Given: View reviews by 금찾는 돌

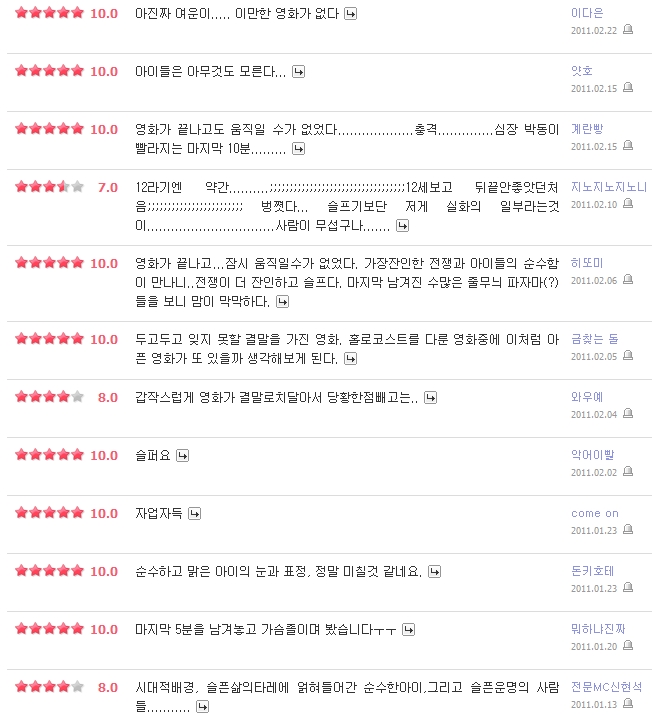Looking at the screenshot, I should coord(594,339).
